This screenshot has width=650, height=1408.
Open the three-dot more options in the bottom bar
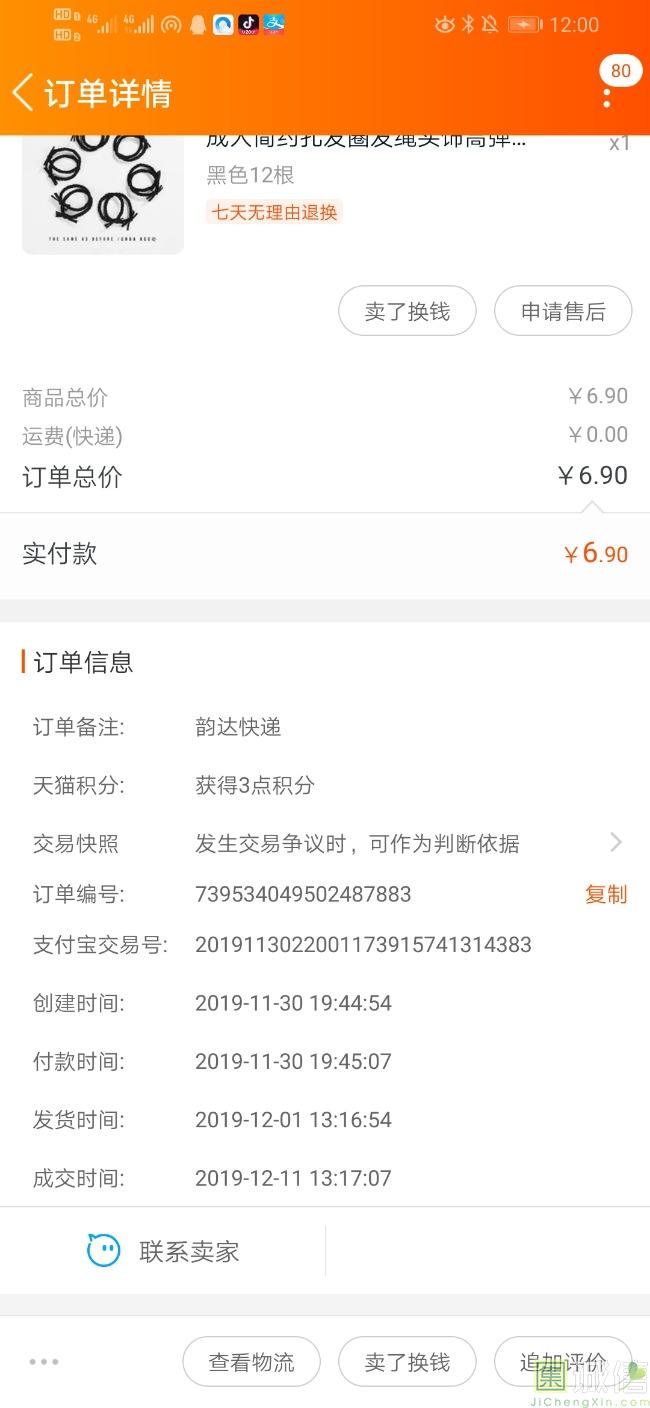click(44, 1361)
